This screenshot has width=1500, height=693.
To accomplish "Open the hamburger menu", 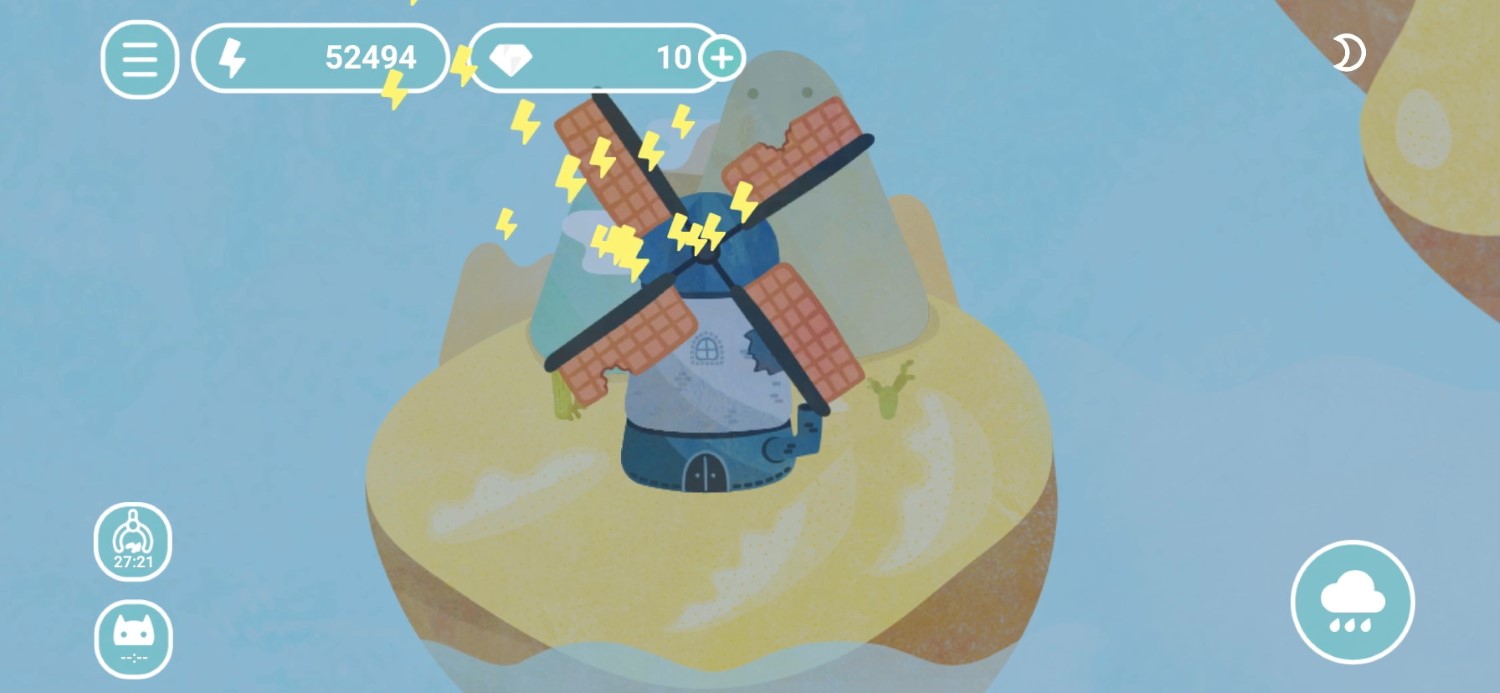I will pos(139,60).
